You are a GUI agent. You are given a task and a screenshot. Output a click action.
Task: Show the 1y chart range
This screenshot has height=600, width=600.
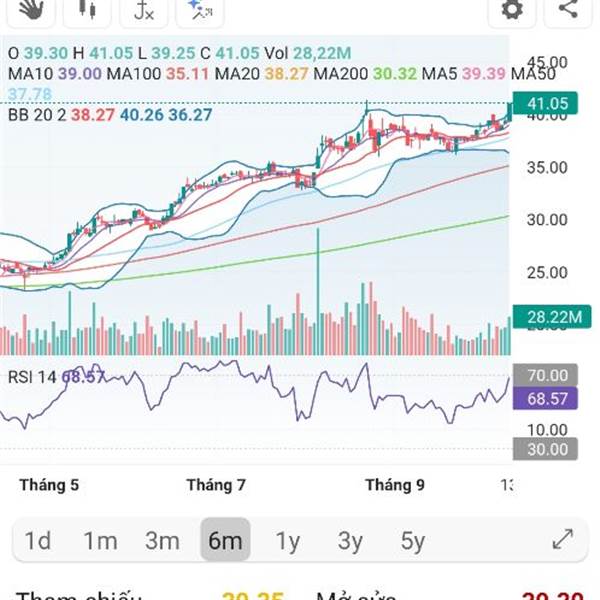coord(287,541)
